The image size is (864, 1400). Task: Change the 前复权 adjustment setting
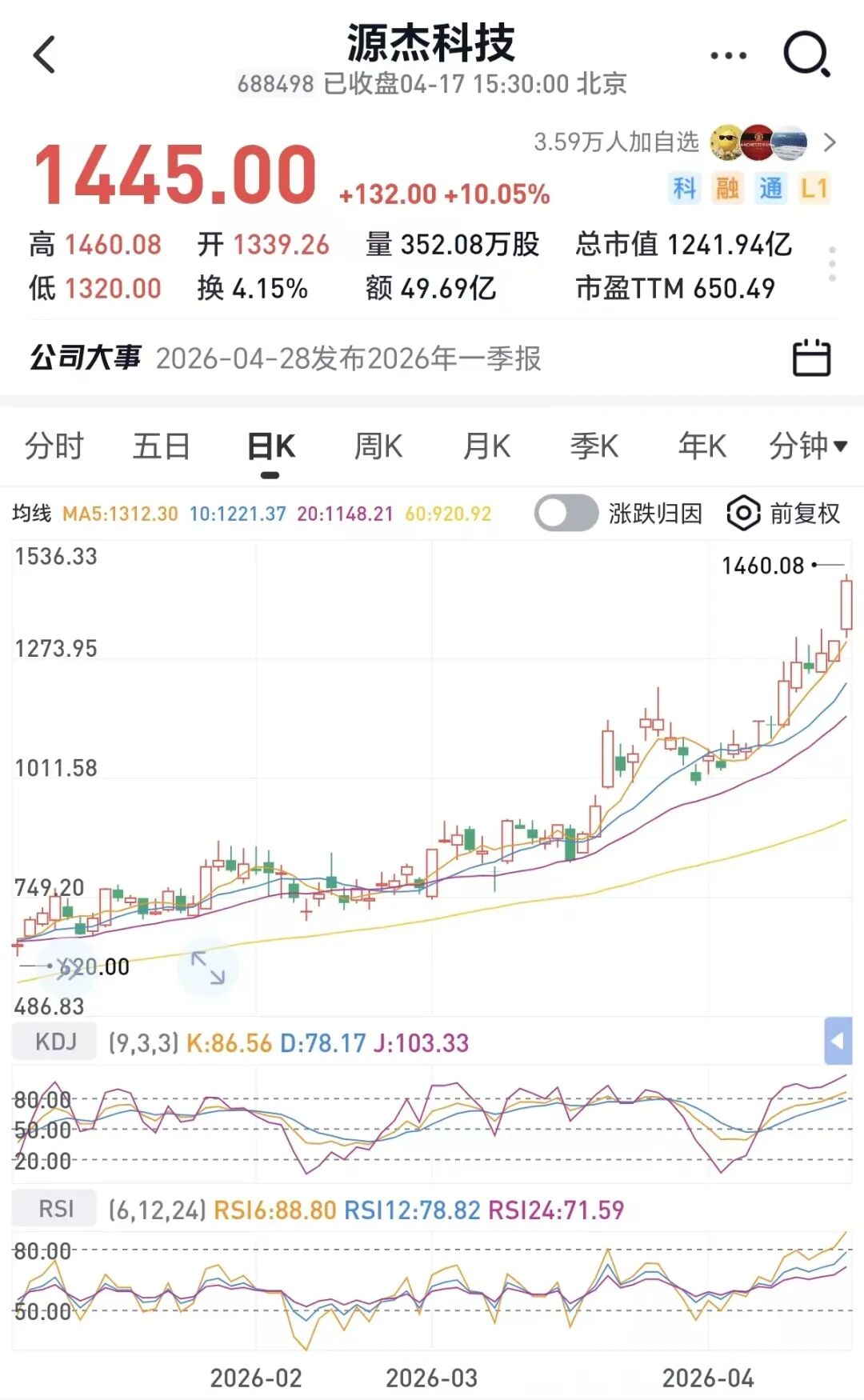tap(784, 513)
